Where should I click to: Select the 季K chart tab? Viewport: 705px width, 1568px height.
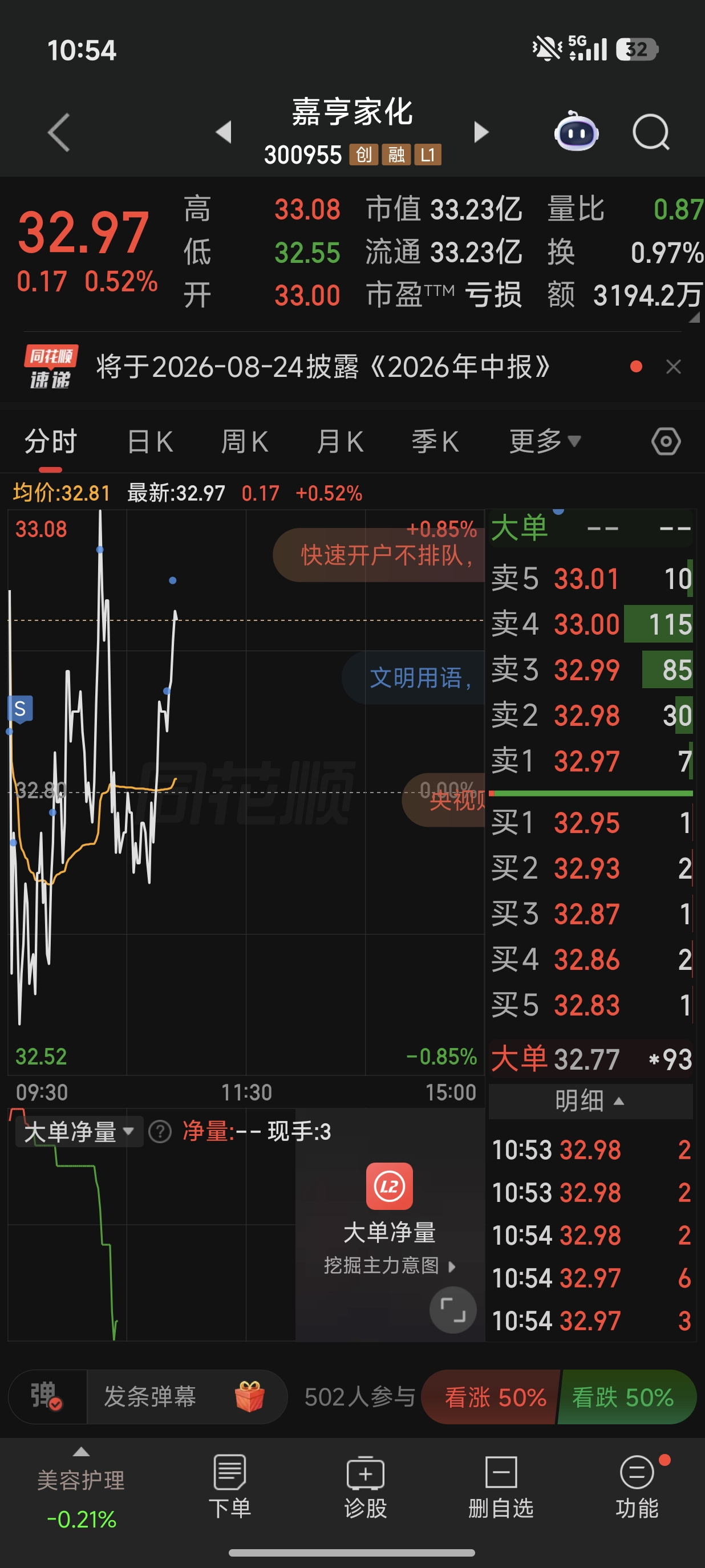coord(435,441)
